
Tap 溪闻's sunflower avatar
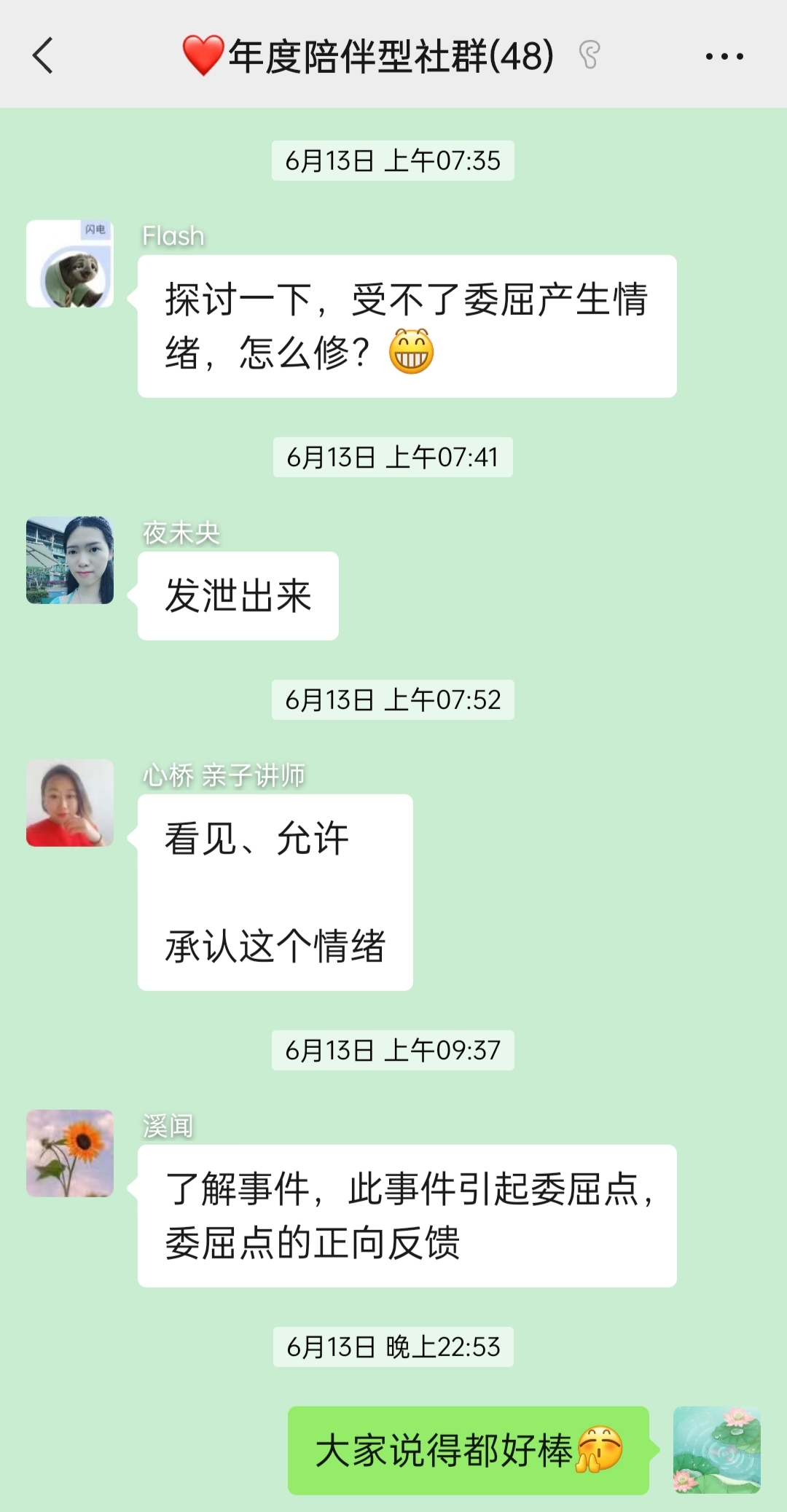point(70,1153)
